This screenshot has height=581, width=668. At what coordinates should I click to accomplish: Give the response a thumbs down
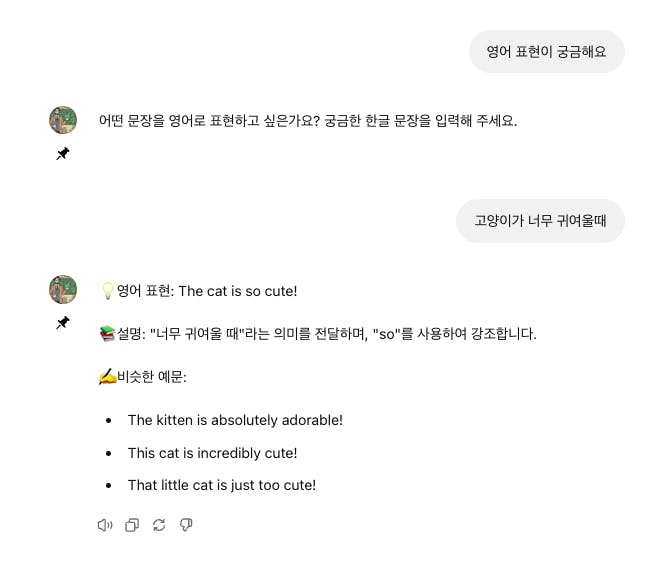pos(186,525)
